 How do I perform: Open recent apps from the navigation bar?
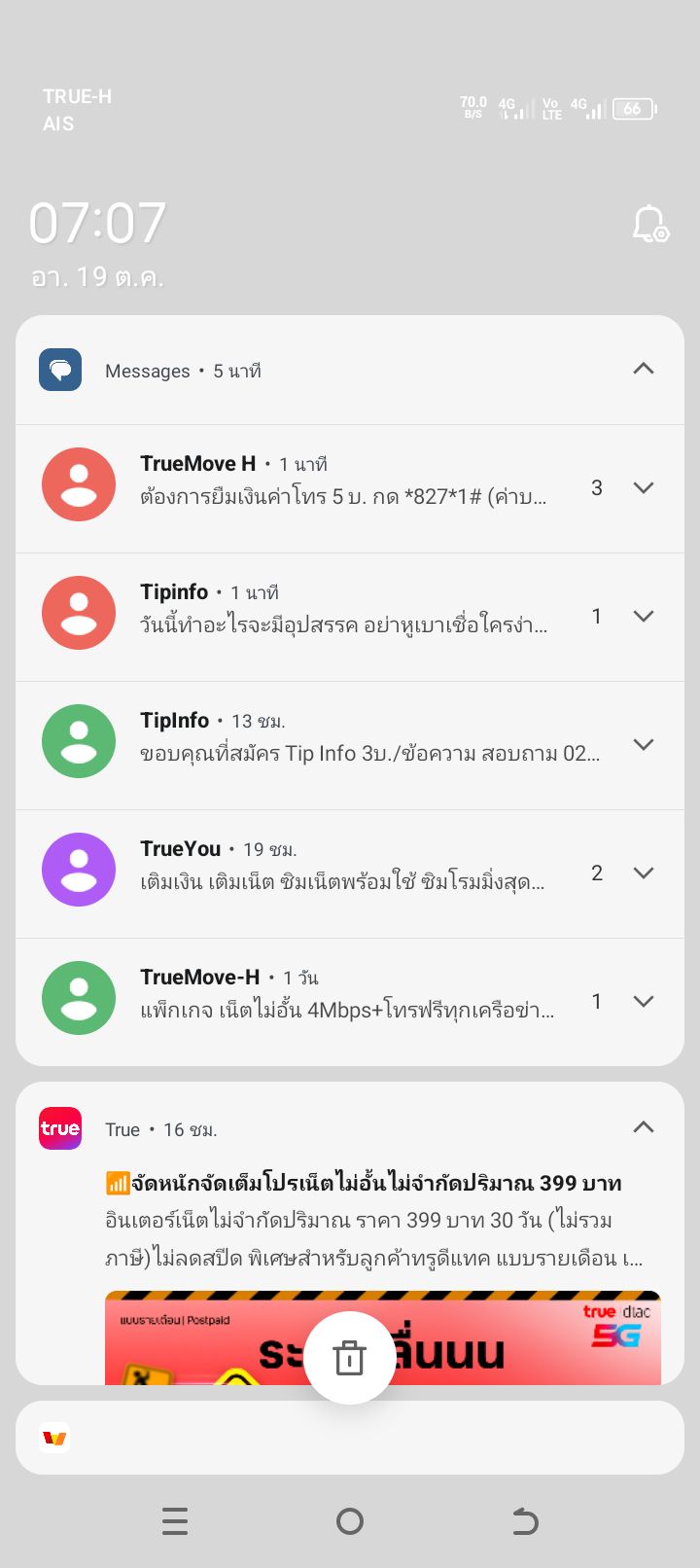click(x=175, y=1521)
